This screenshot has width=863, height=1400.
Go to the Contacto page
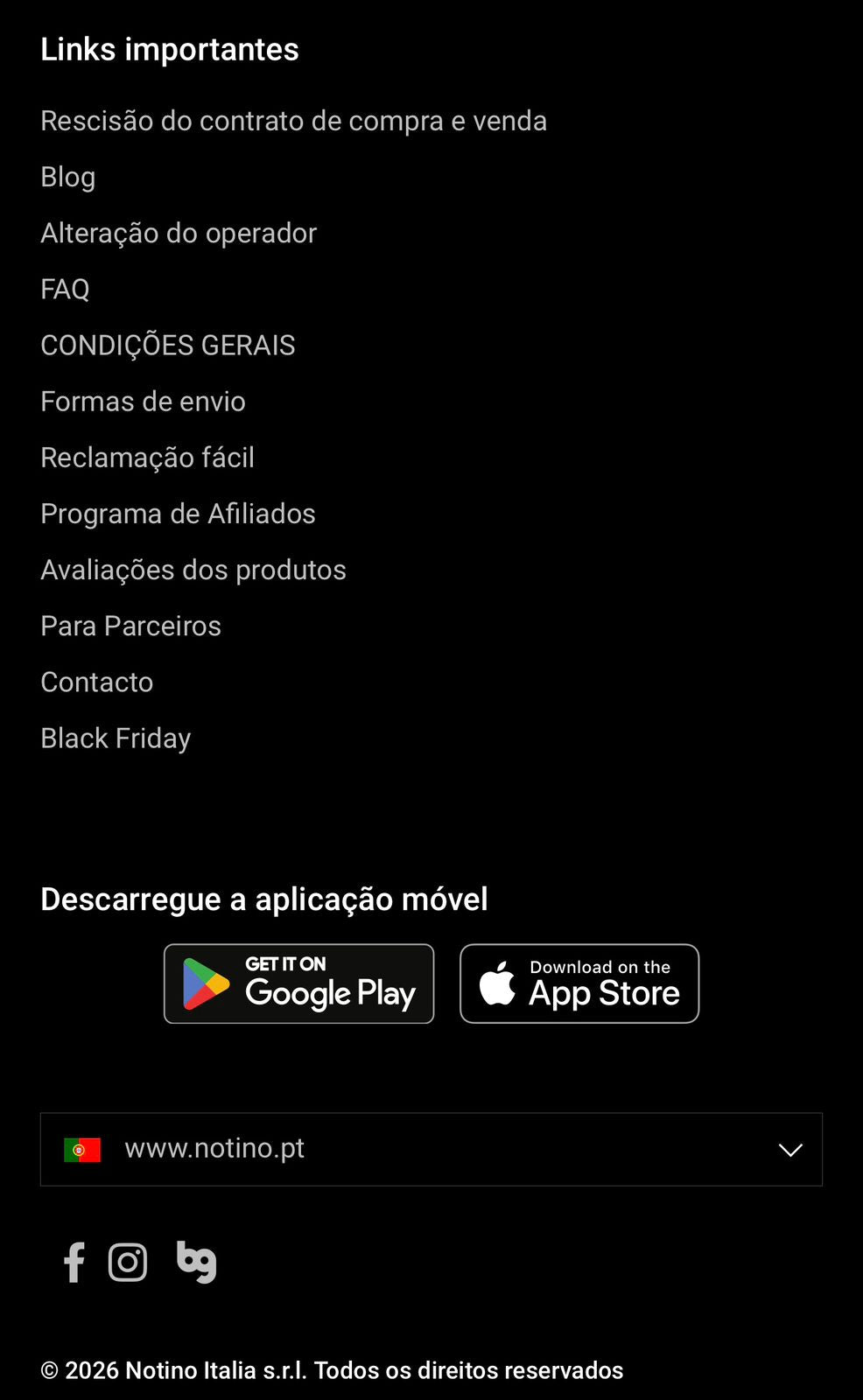(x=96, y=682)
